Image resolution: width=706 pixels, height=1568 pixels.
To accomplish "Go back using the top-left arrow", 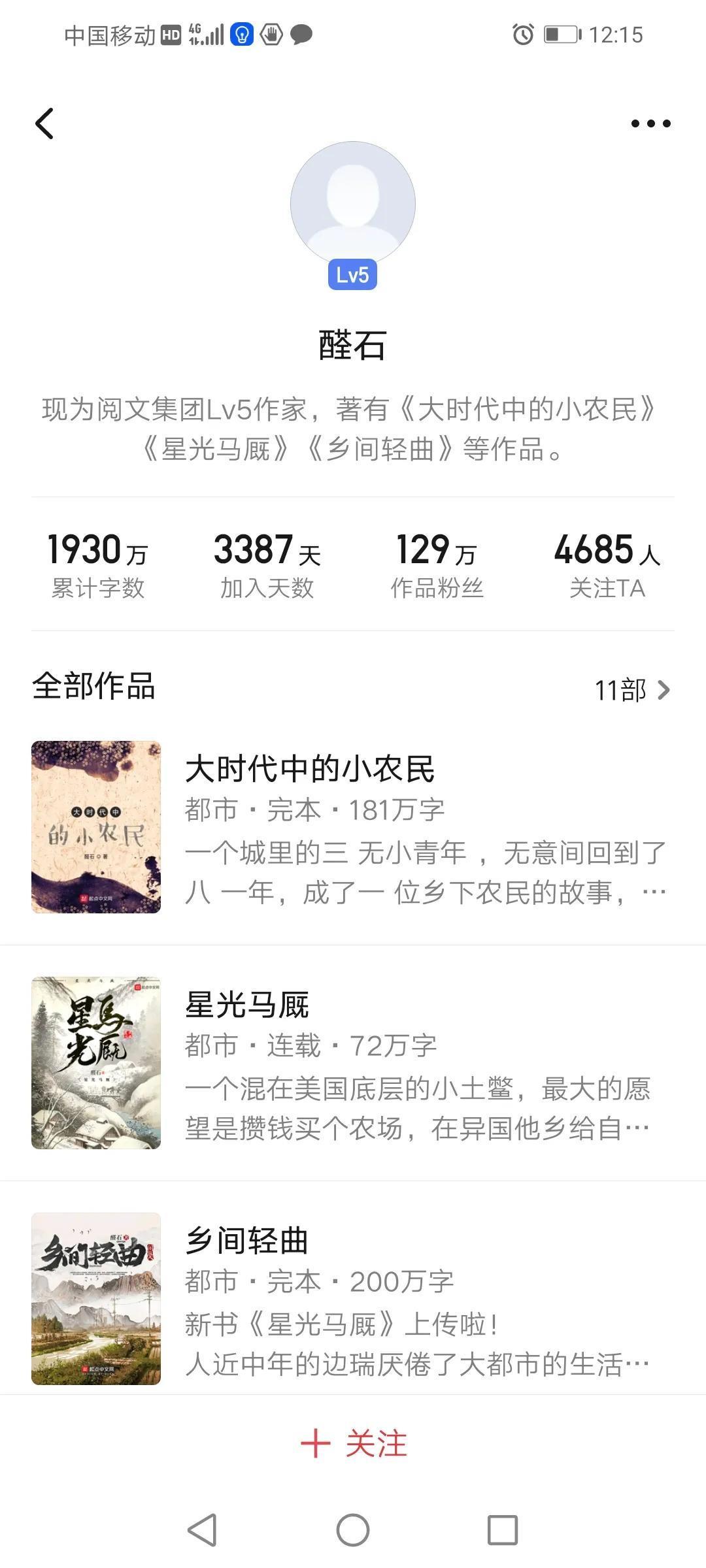I will point(44,123).
